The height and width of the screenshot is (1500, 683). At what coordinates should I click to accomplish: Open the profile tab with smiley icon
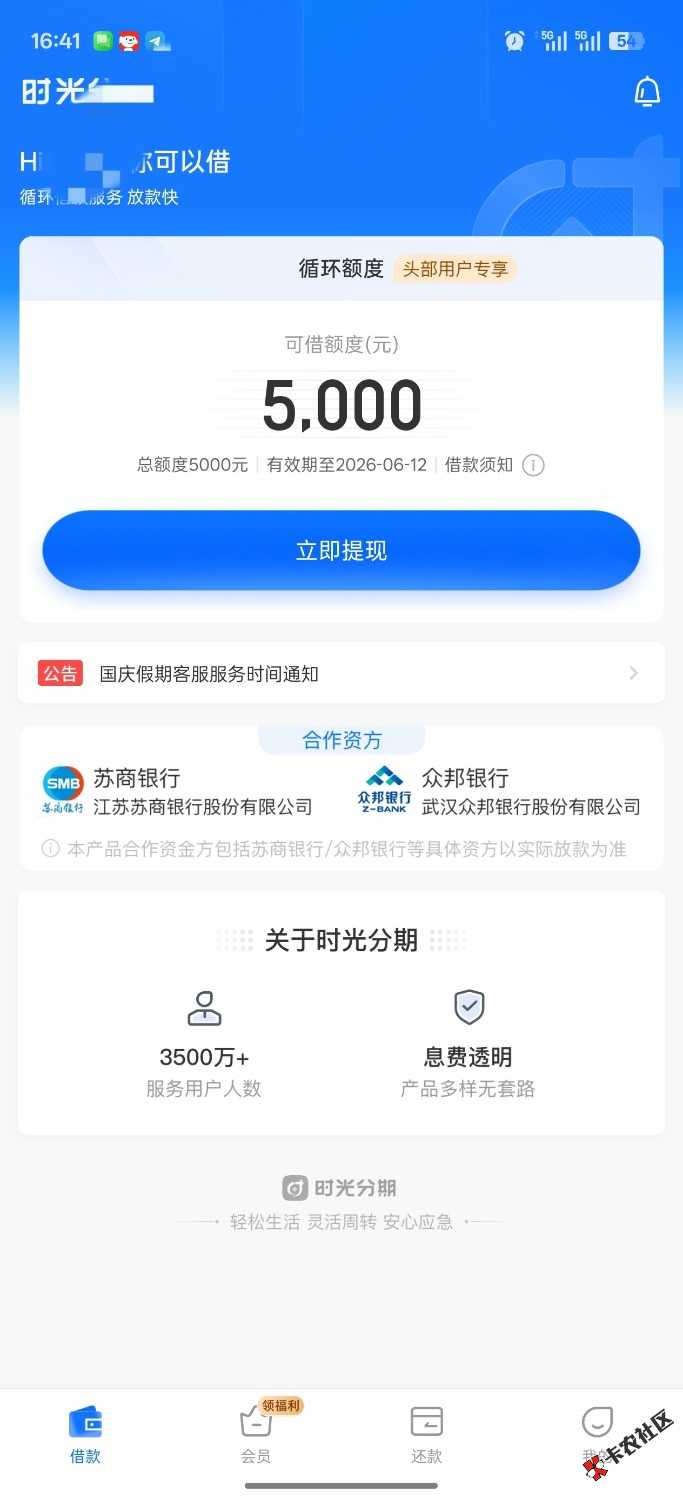pos(597,1430)
